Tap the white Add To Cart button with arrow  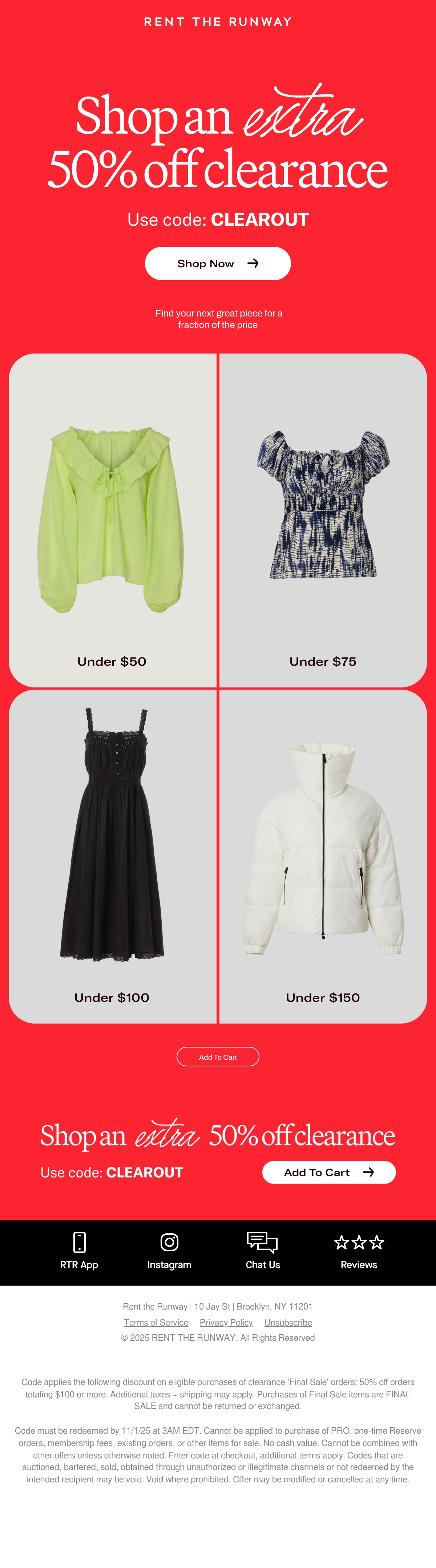(x=329, y=1172)
